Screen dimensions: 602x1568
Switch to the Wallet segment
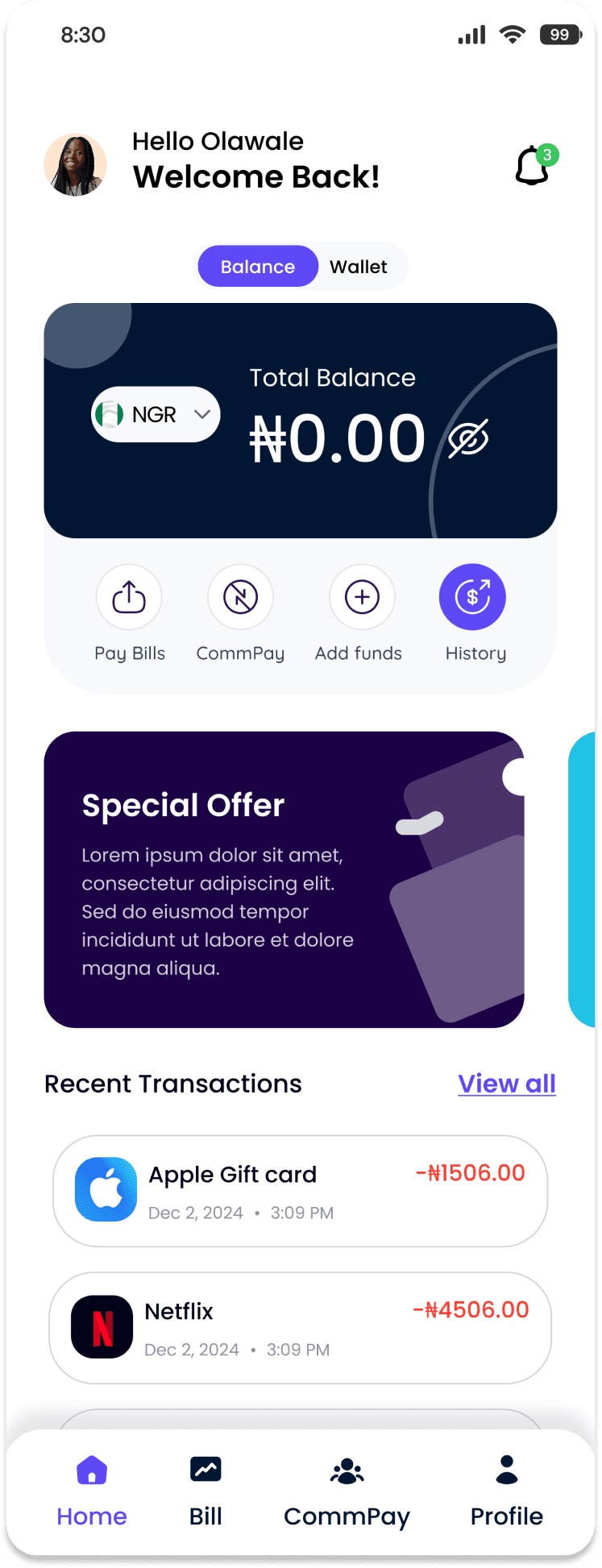(x=359, y=267)
